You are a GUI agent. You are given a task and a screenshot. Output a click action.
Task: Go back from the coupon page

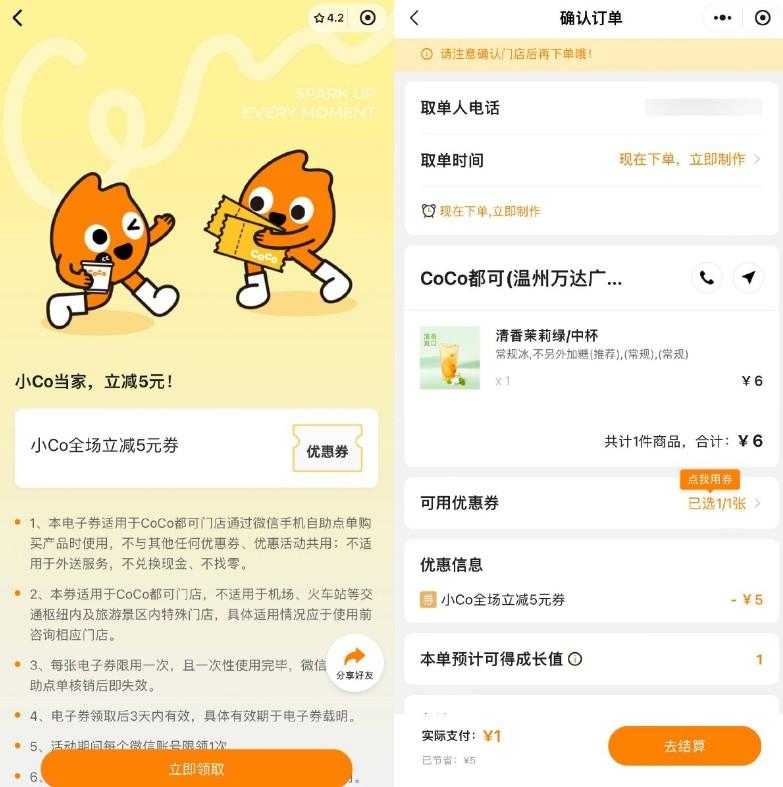click(x=17, y=18)
